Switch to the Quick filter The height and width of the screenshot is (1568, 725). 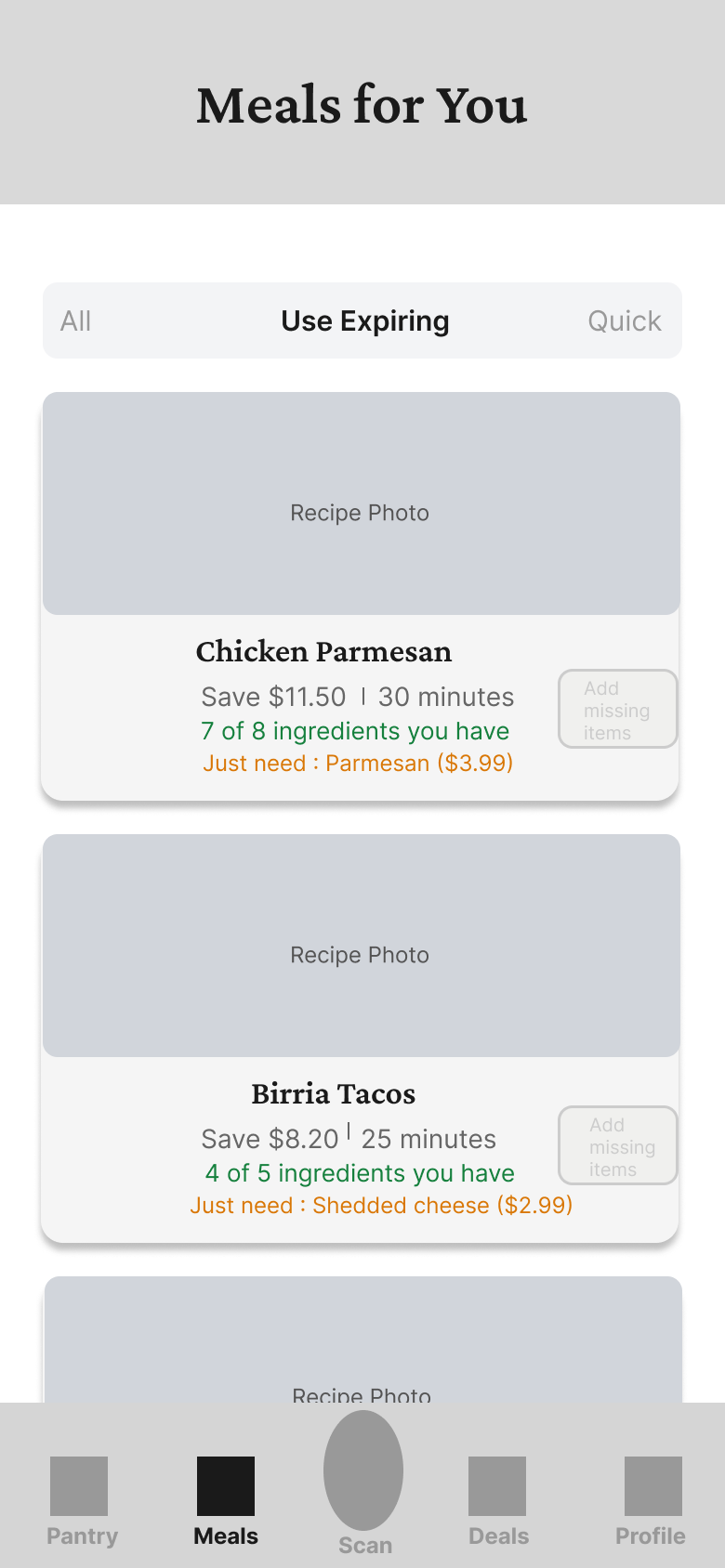(x=625, y=320)
